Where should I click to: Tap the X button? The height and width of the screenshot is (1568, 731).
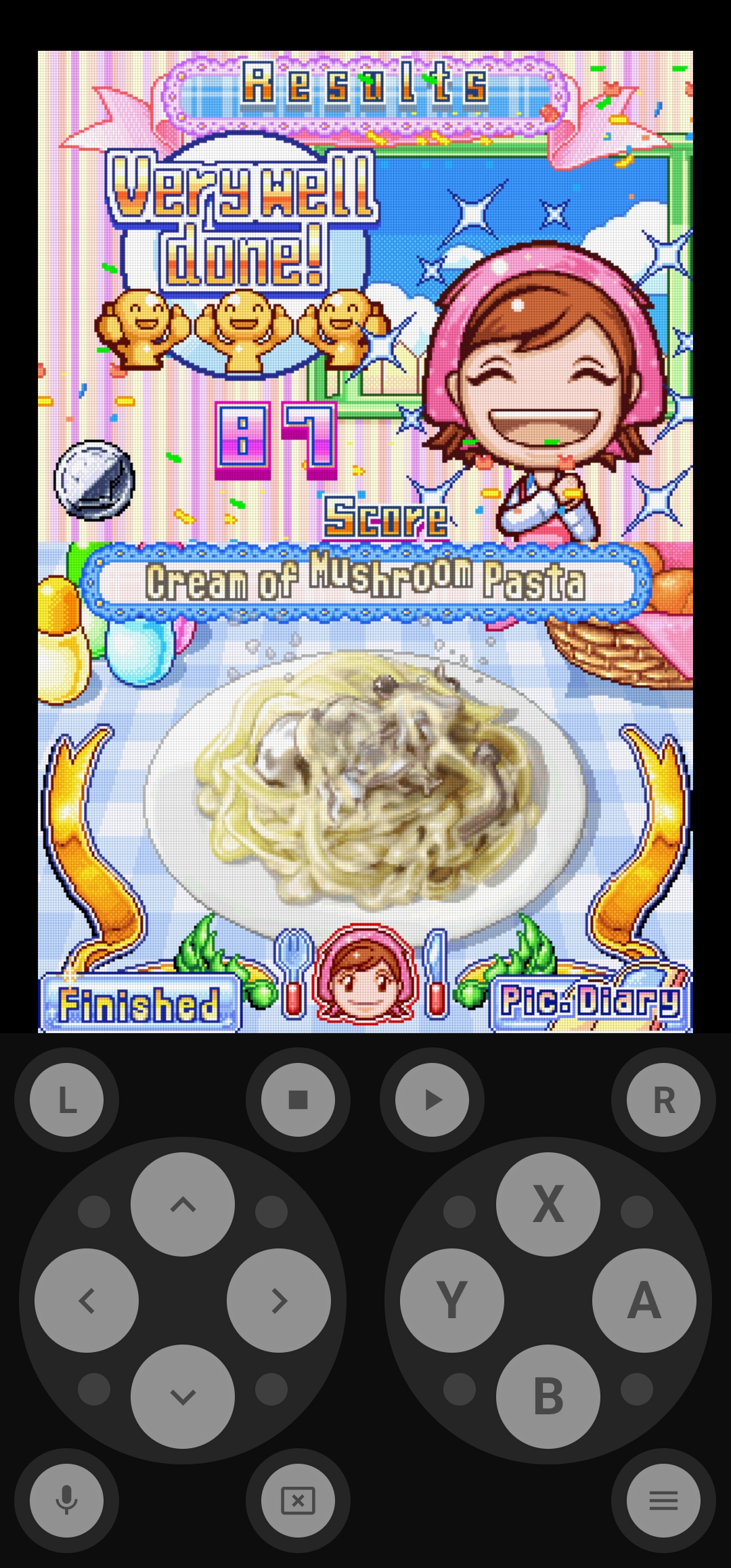[548, 1204]
